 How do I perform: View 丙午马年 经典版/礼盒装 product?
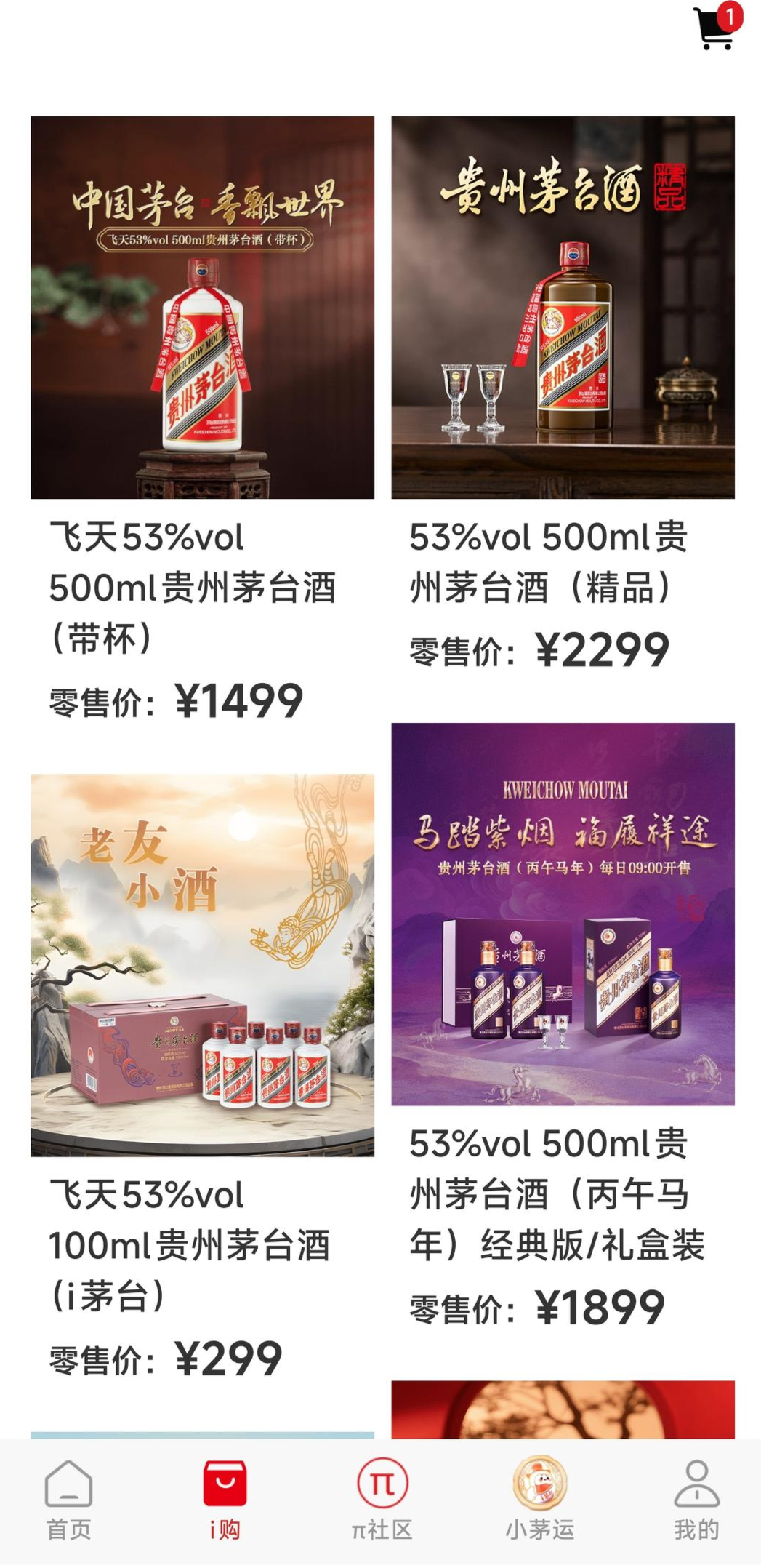click(563, 914)
